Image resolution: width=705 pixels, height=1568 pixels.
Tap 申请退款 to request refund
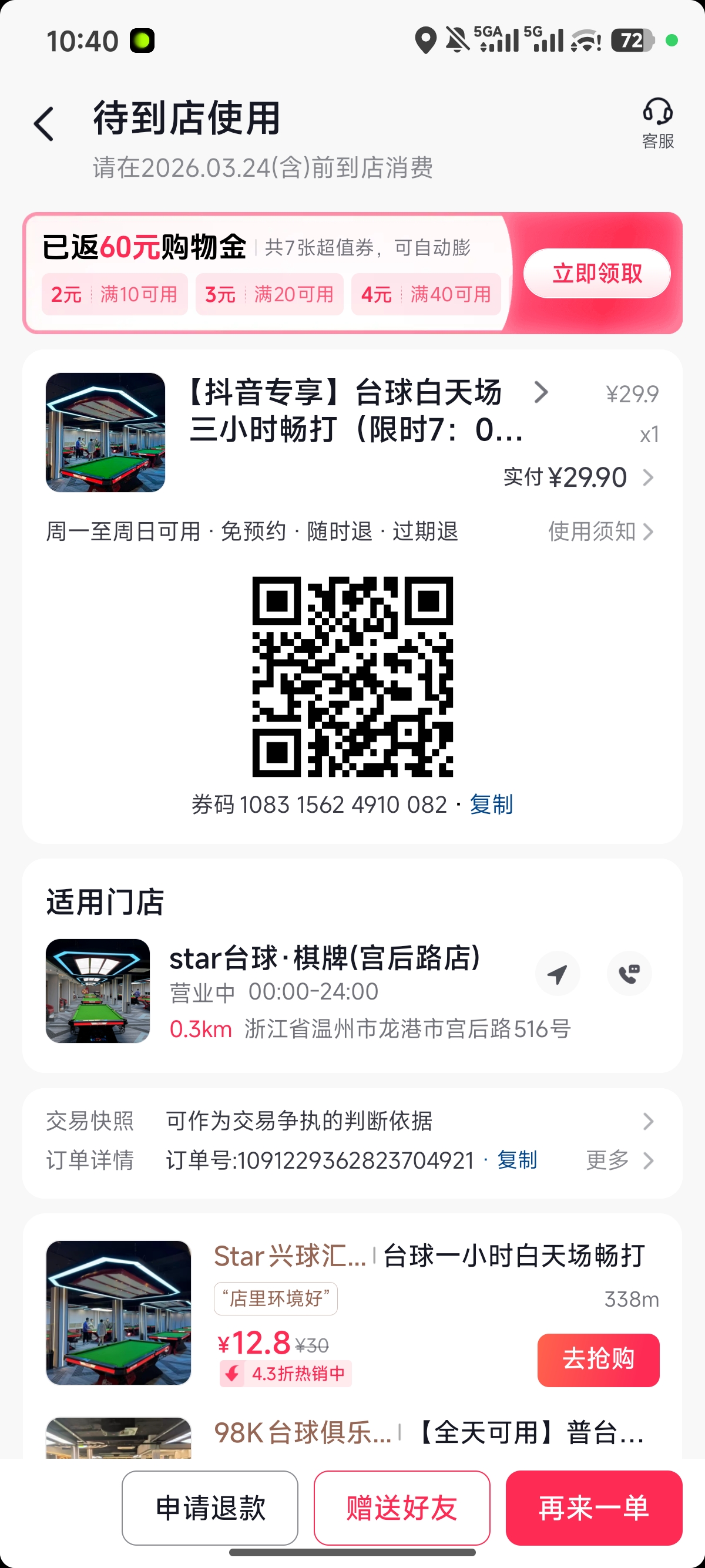tap(210, 1508)
